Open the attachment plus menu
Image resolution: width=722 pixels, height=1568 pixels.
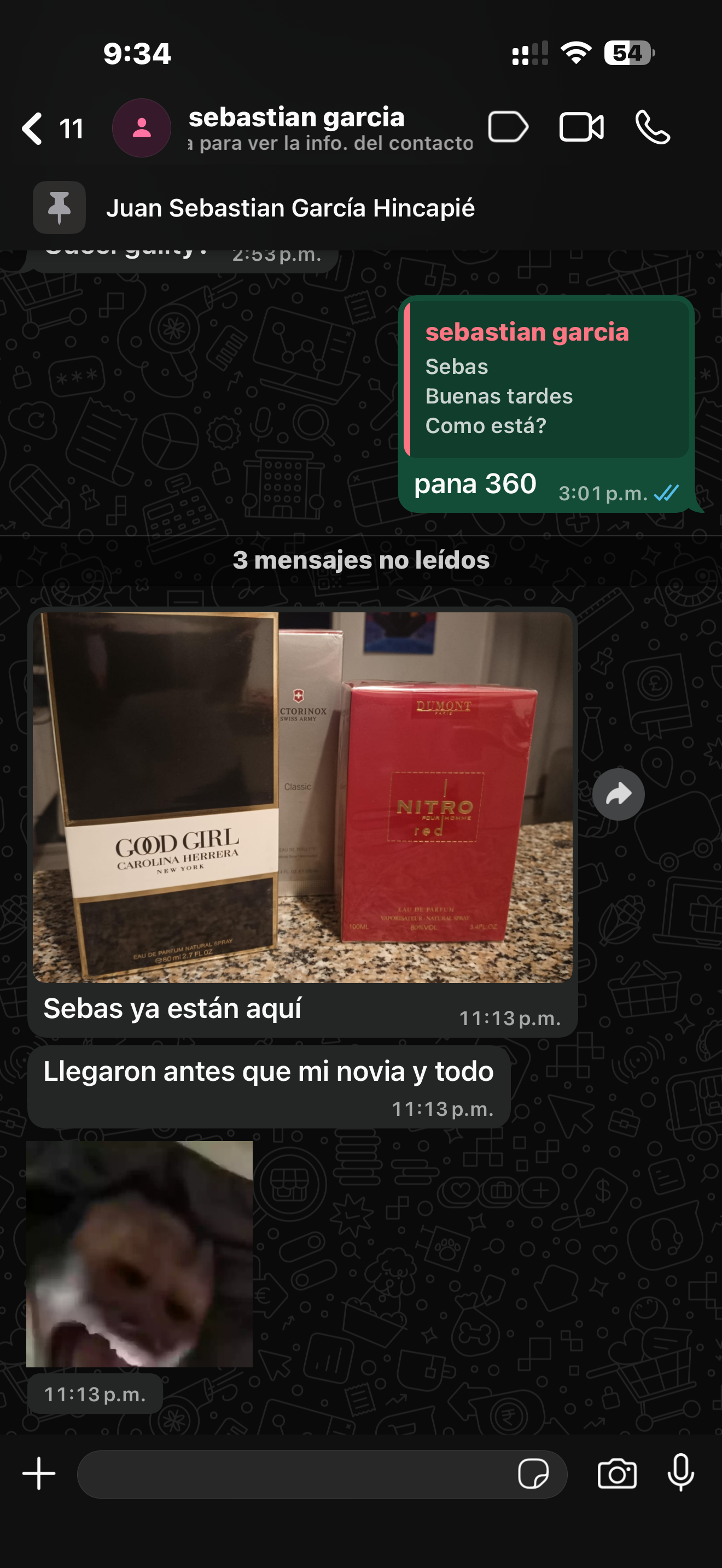[x=39, y=1473]
